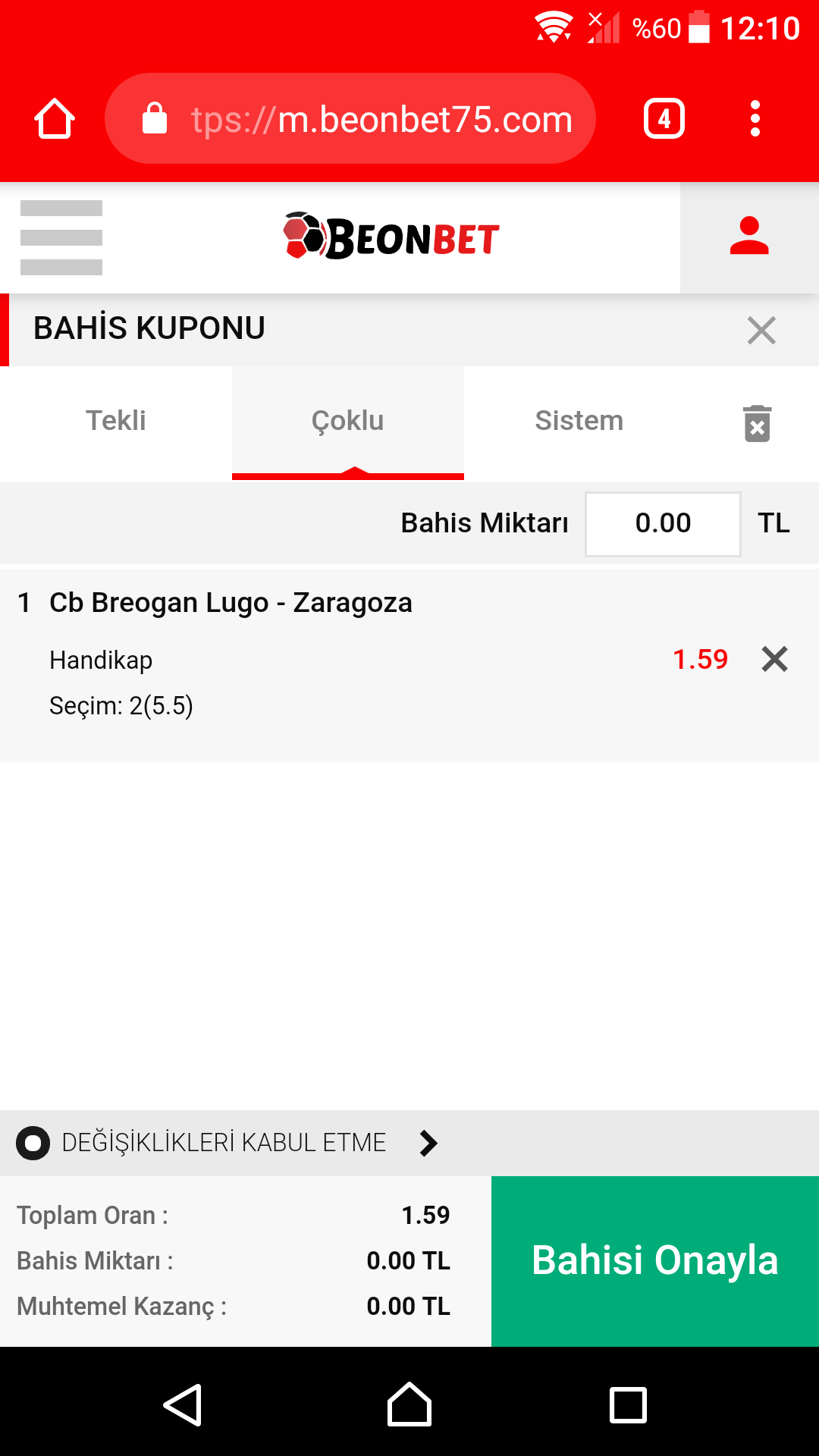Tap the Bahis Miktarı amount field

(x=663, y=524)
